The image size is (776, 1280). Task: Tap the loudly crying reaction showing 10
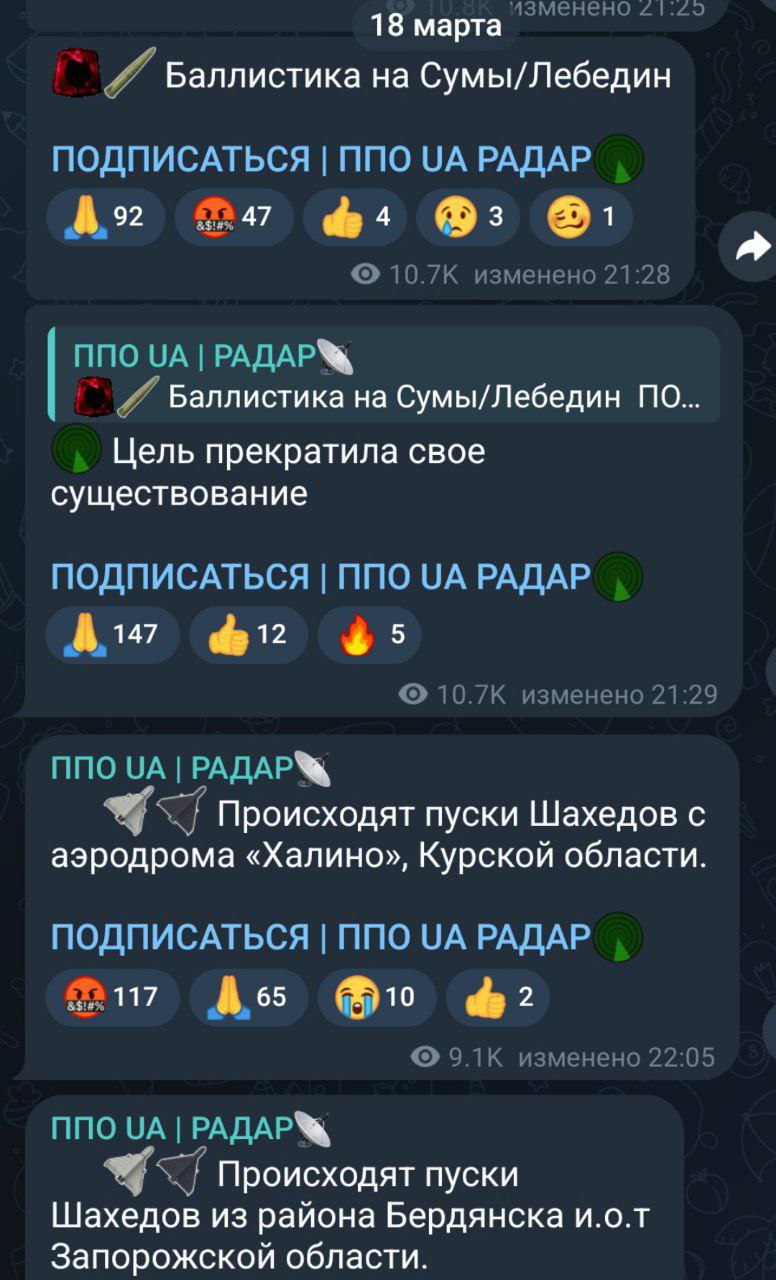(376, 996)
